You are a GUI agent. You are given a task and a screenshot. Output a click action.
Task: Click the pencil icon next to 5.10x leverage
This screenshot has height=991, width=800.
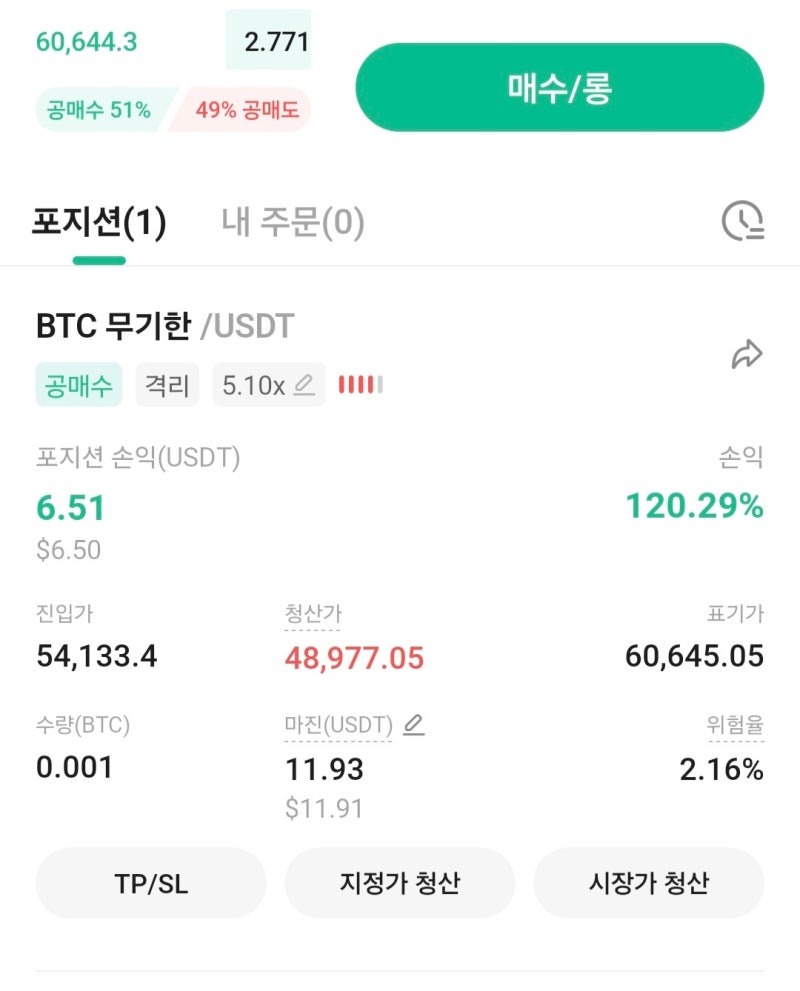click(303, 384)
